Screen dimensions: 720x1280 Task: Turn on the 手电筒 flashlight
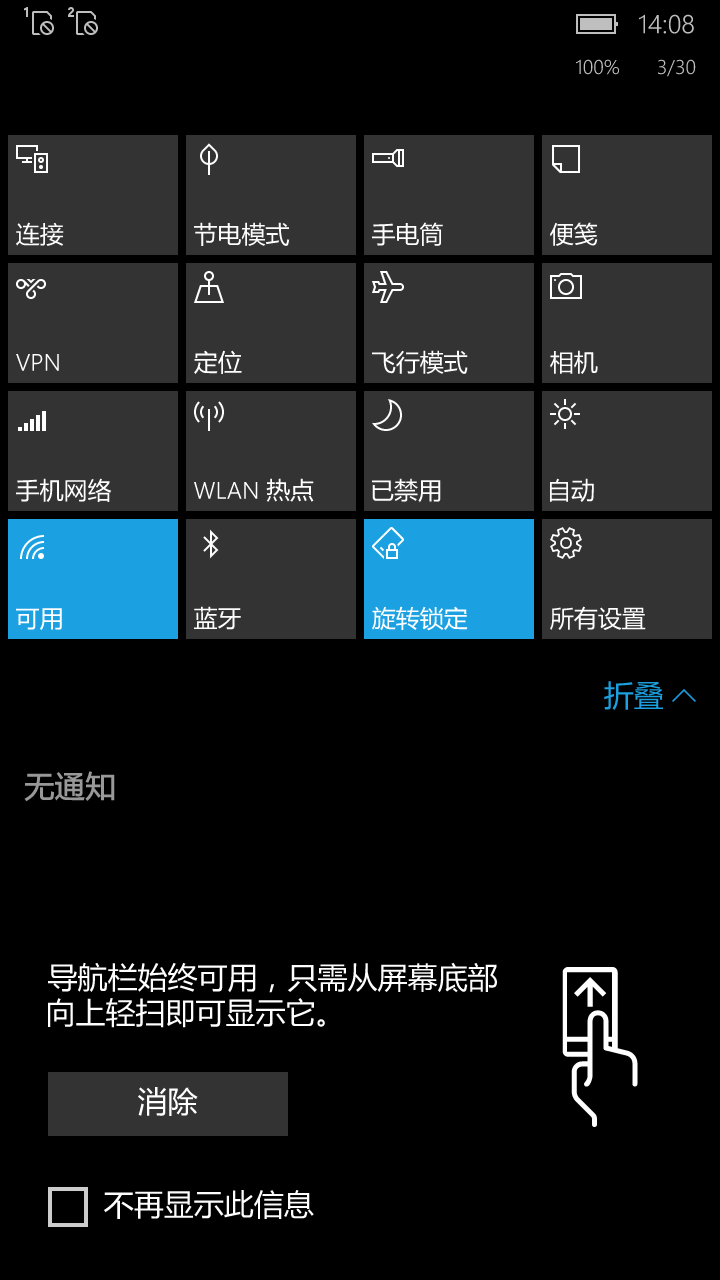(449, 195)
